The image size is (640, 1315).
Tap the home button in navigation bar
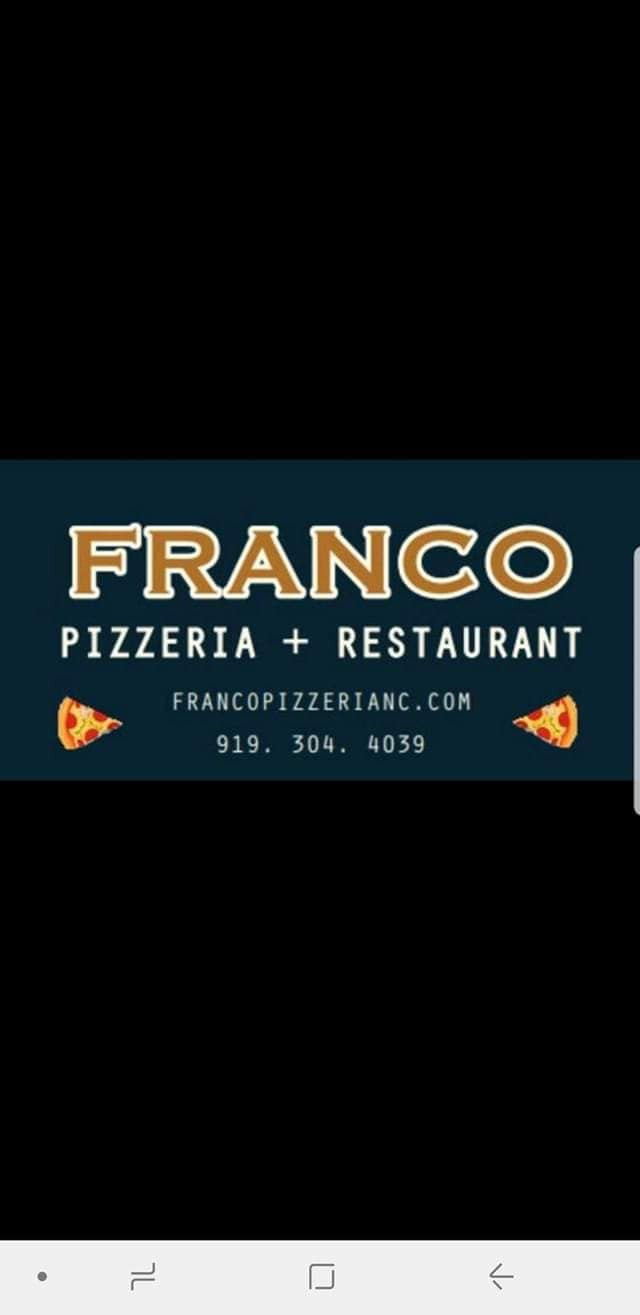[x=321, y=1276]
